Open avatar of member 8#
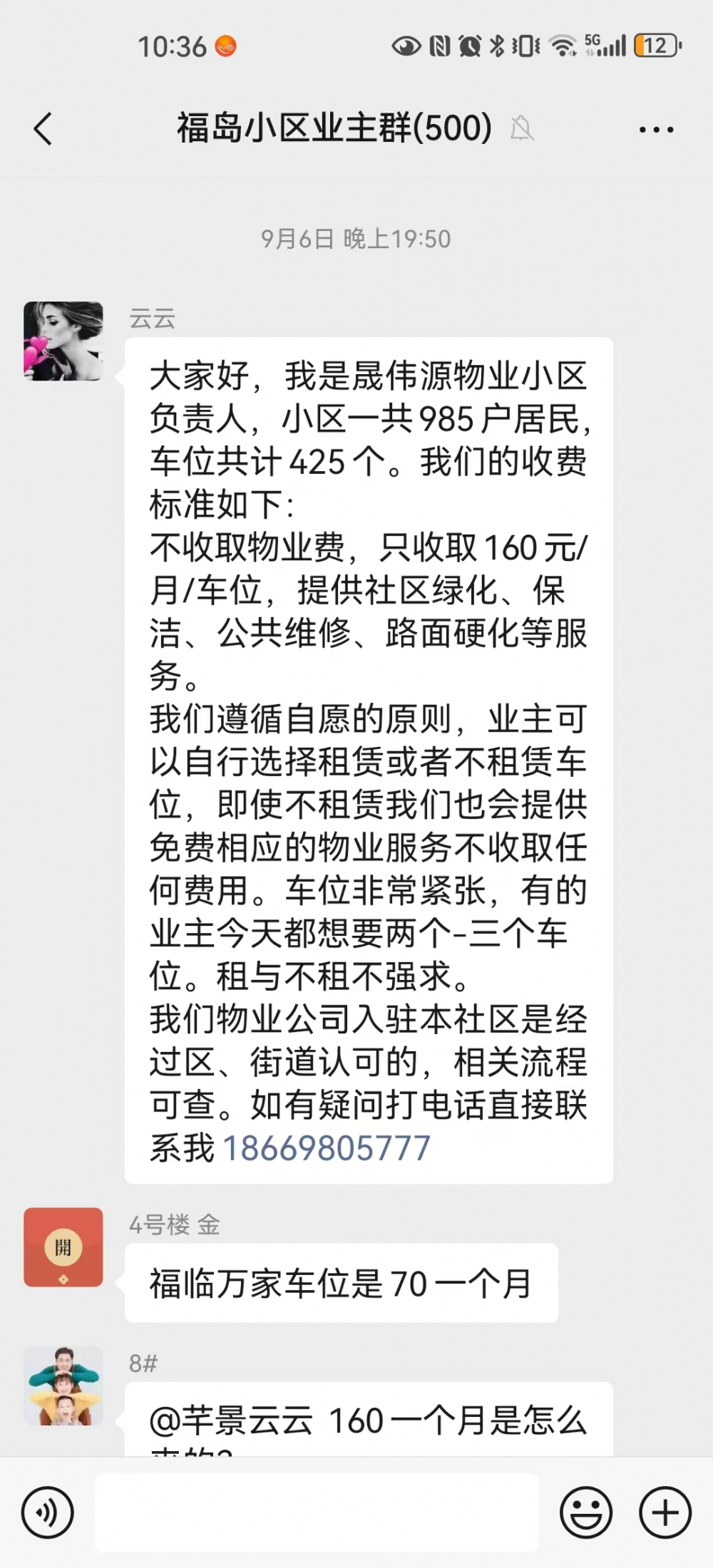The height and width of the screenshot is (1568, 713). 63,1386
